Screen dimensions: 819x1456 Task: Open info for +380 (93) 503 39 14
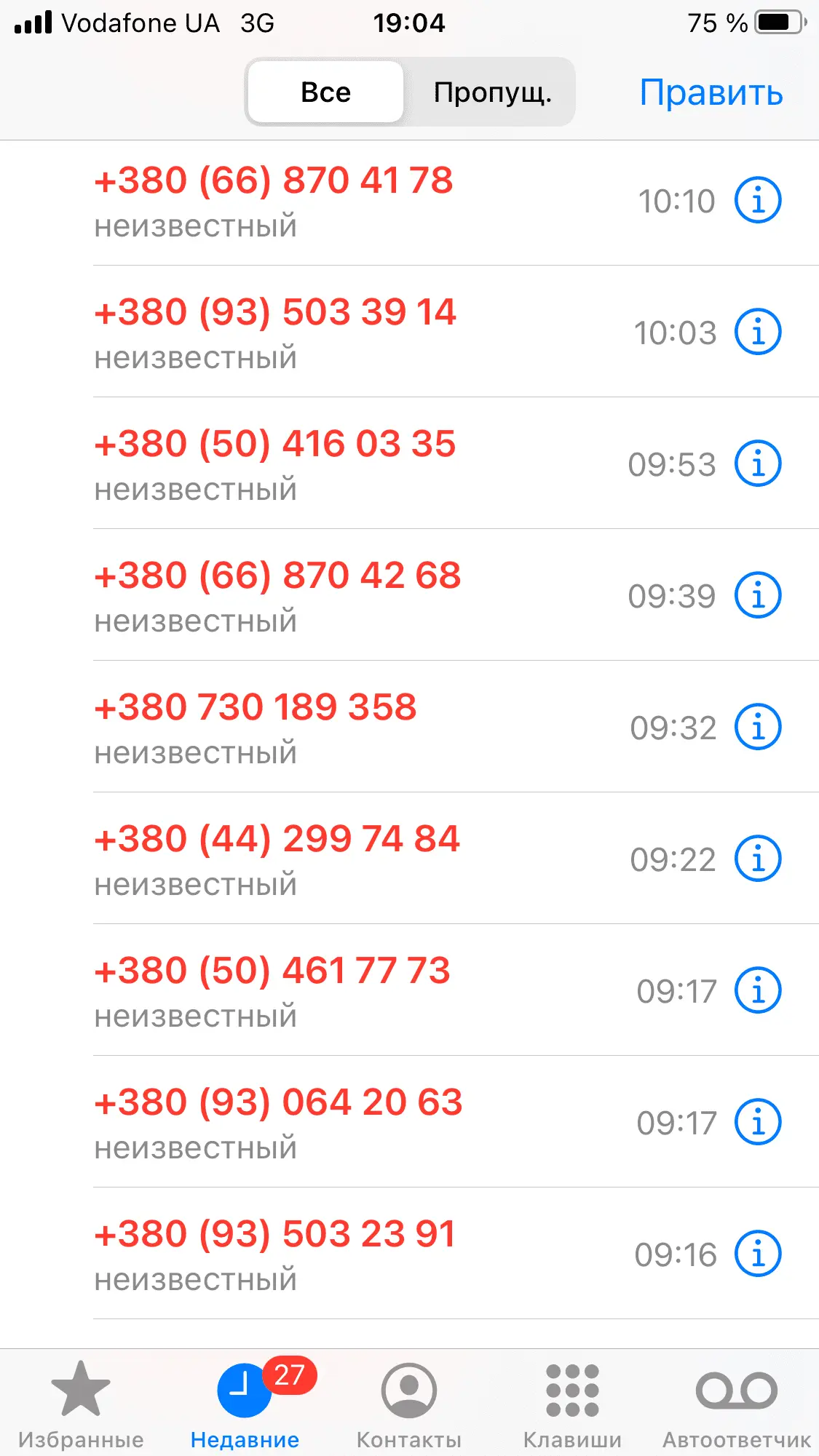point(757,332)
